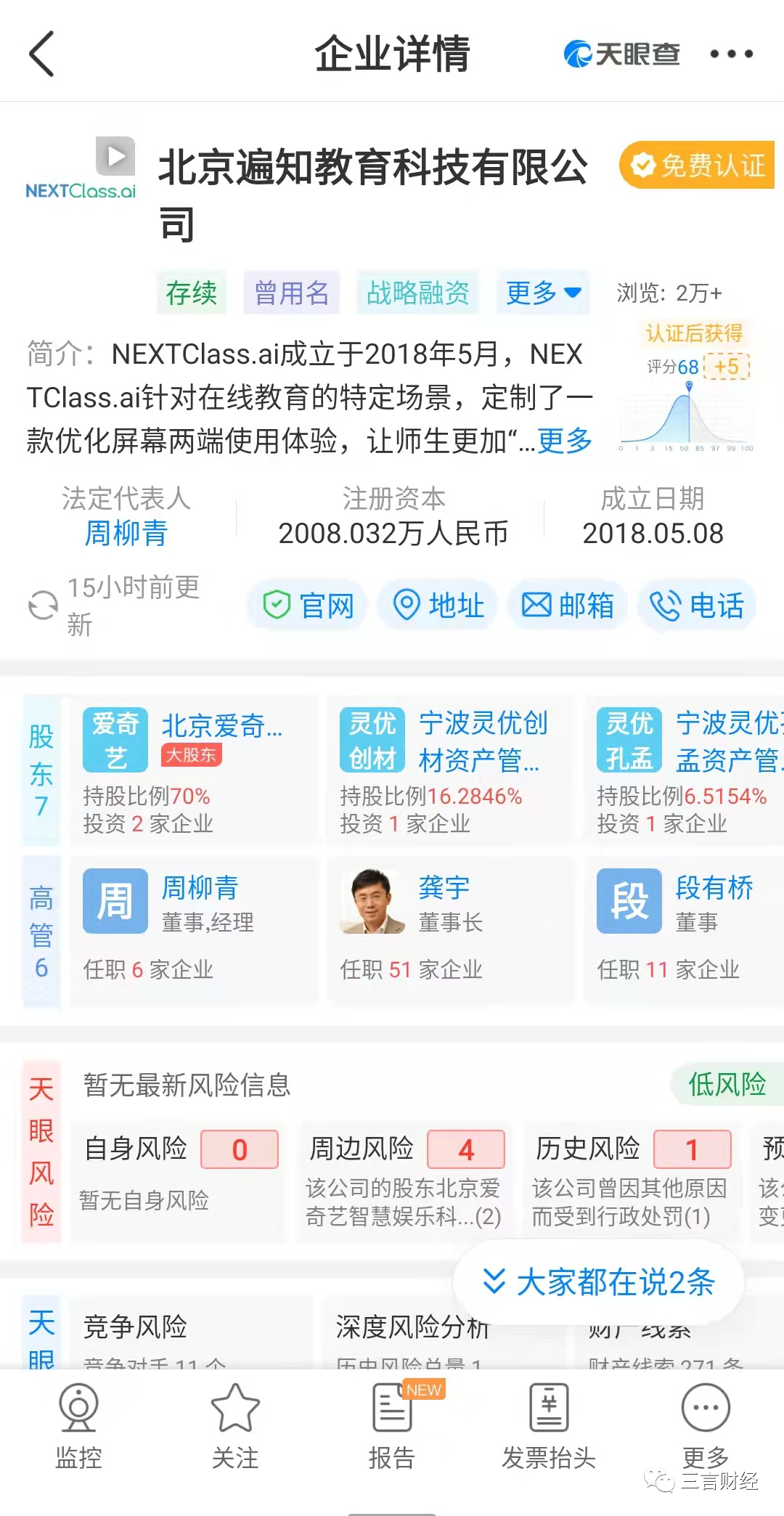Open the company's 官网

click(309, 605)
